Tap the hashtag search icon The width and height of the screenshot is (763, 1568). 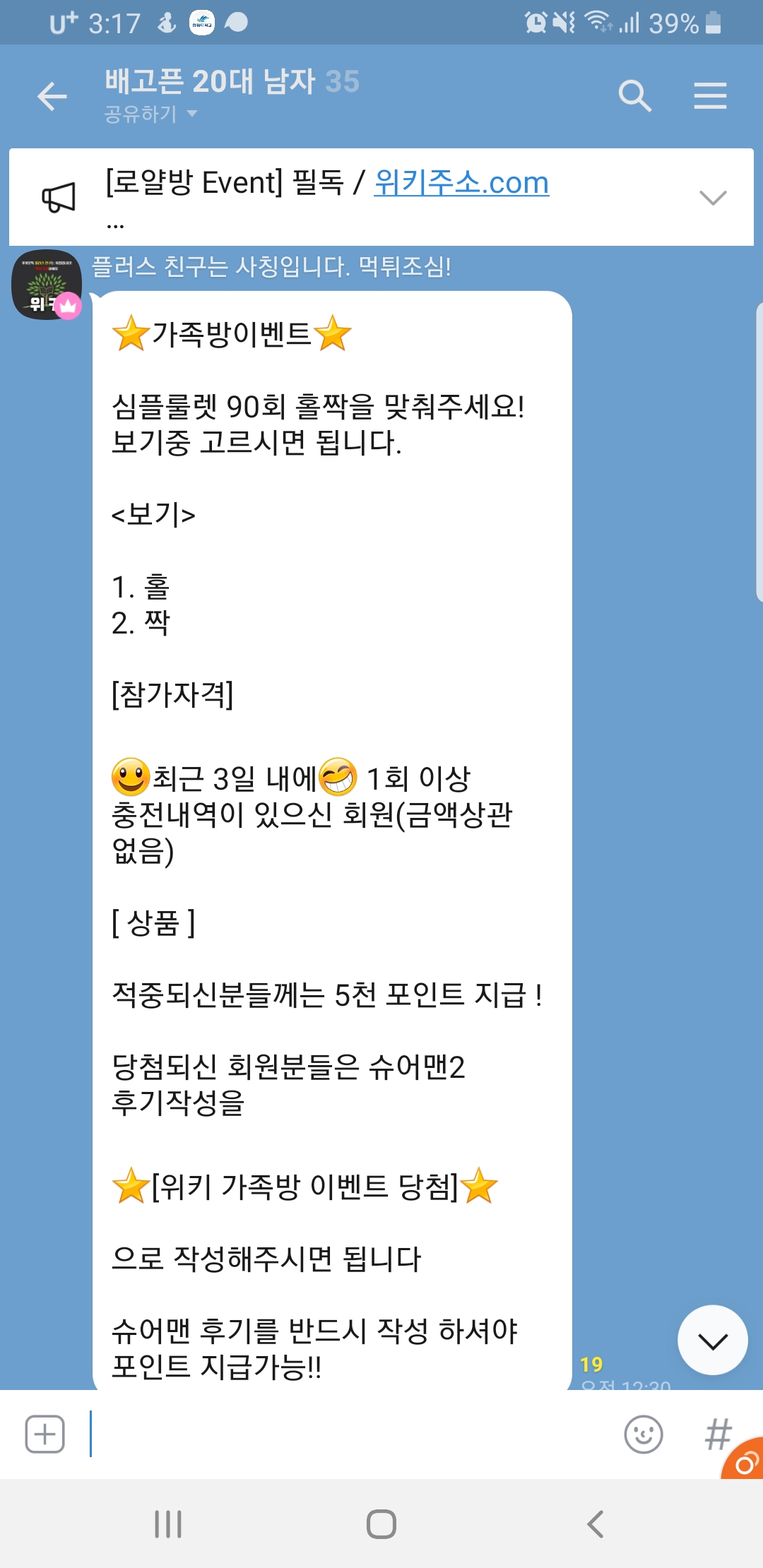point(716,1434)
